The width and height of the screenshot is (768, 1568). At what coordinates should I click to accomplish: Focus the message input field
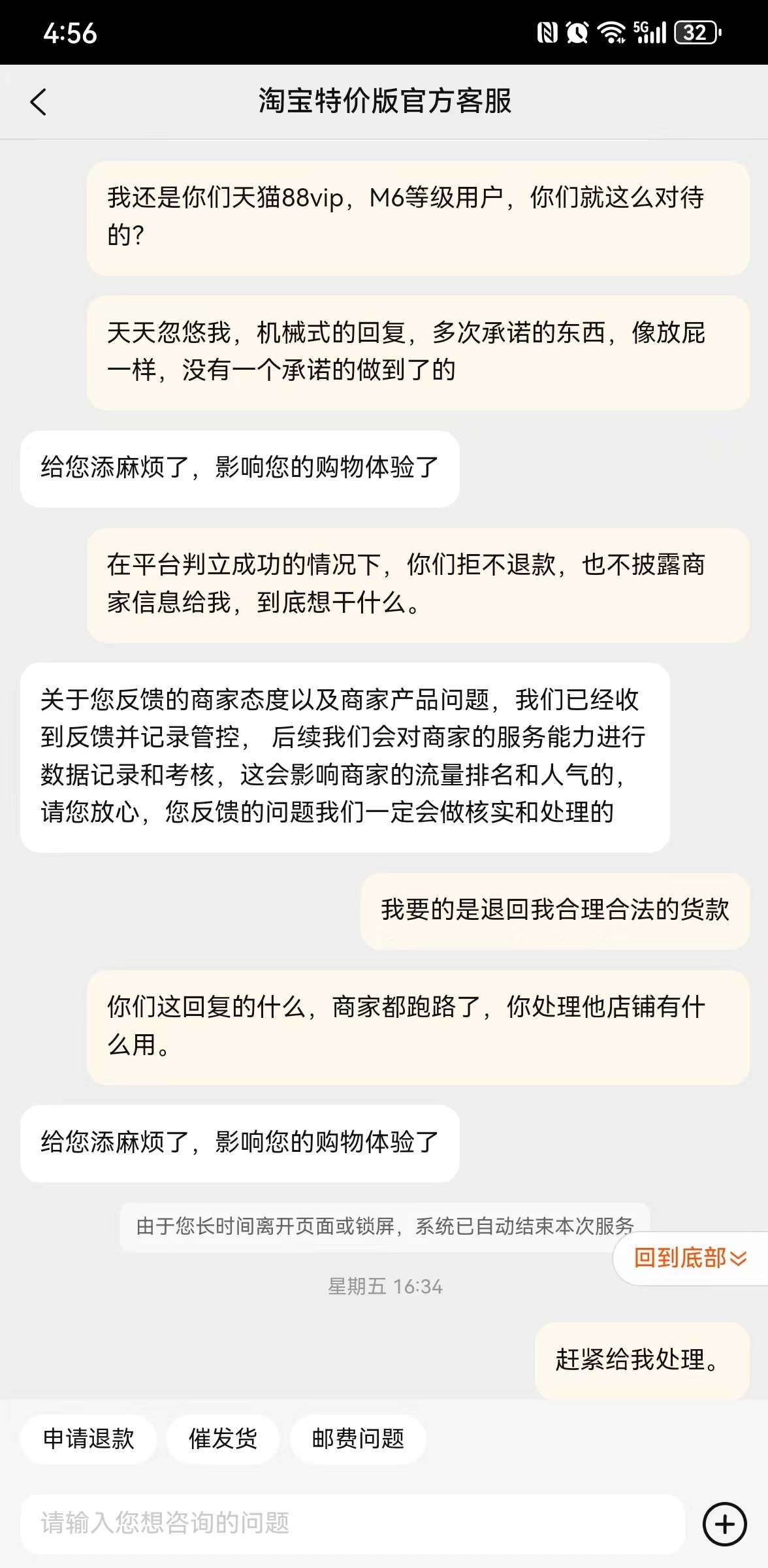coord(353,1524)
